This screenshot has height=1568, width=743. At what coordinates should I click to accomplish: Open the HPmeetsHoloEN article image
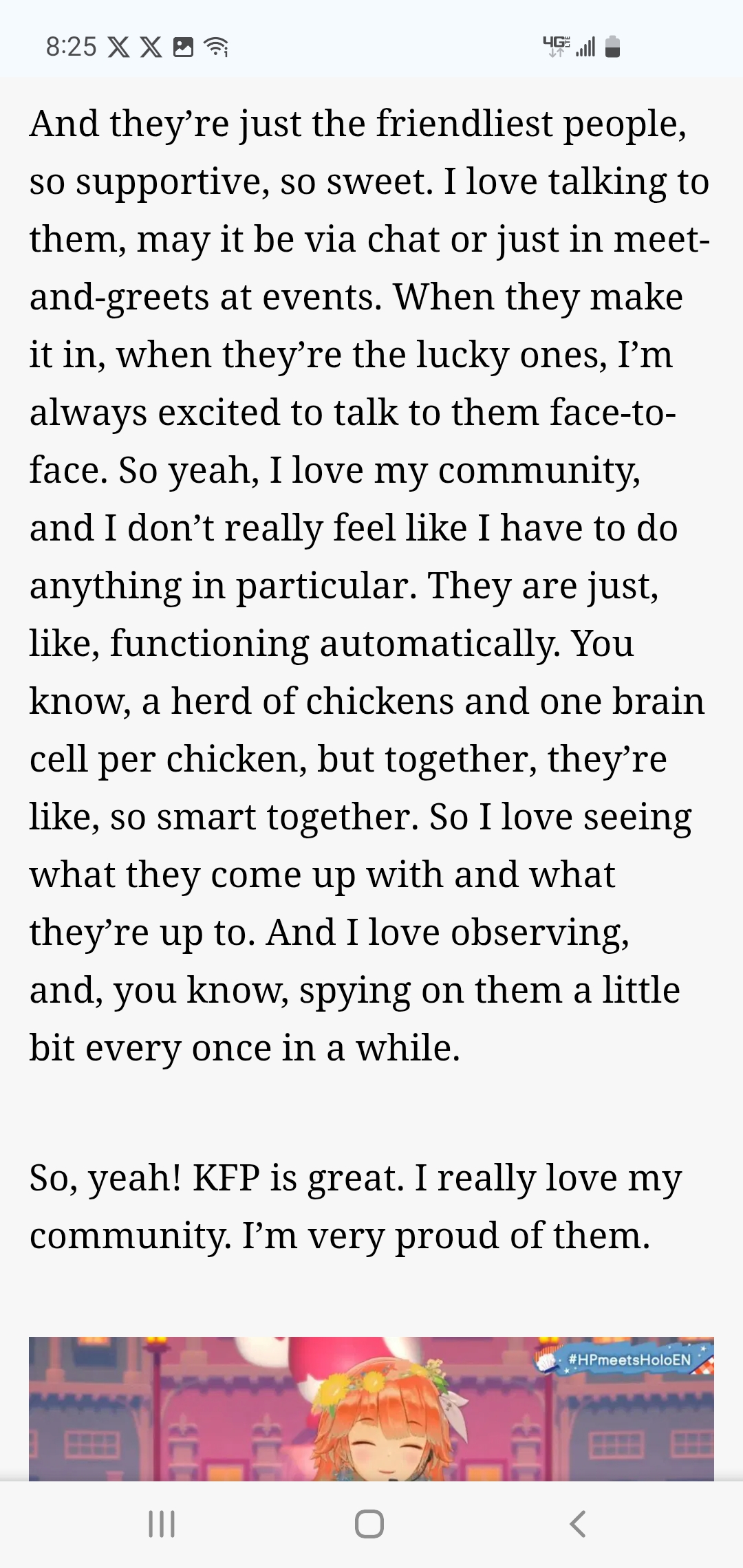[x=371, y=1408]
